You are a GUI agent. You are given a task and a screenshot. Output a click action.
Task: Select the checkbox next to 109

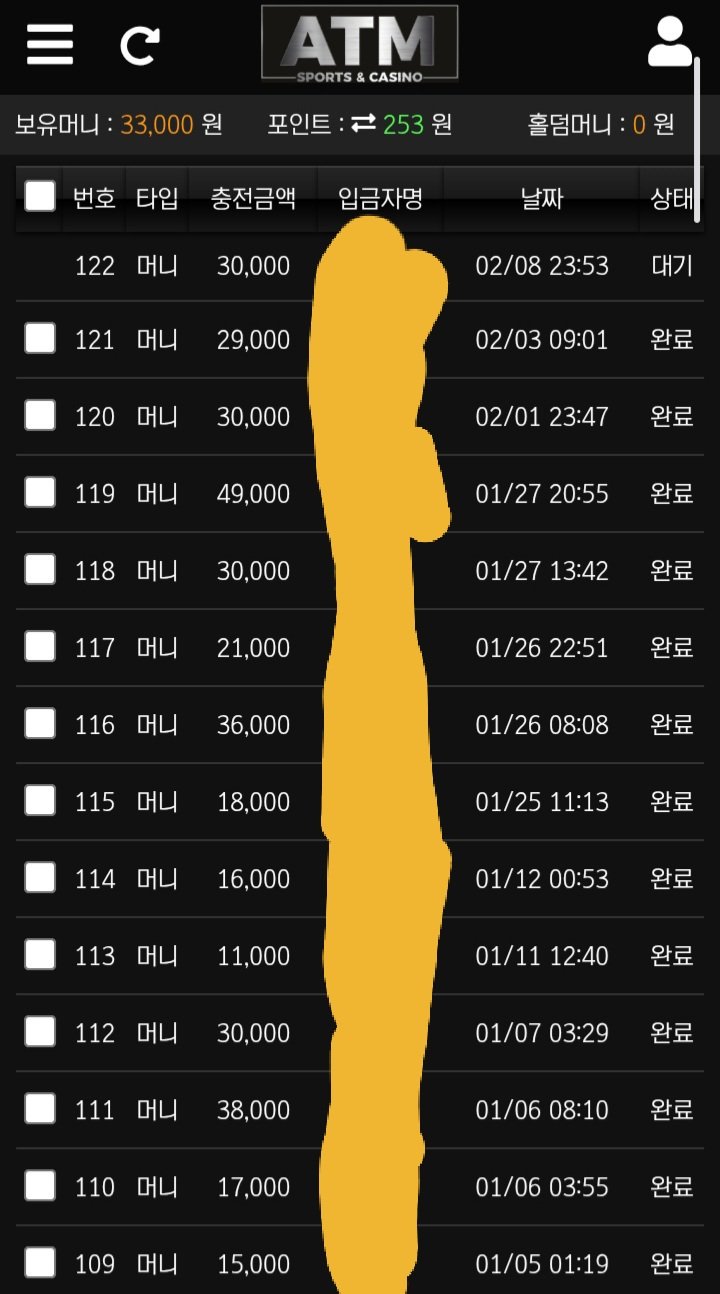coord(40,1262)
